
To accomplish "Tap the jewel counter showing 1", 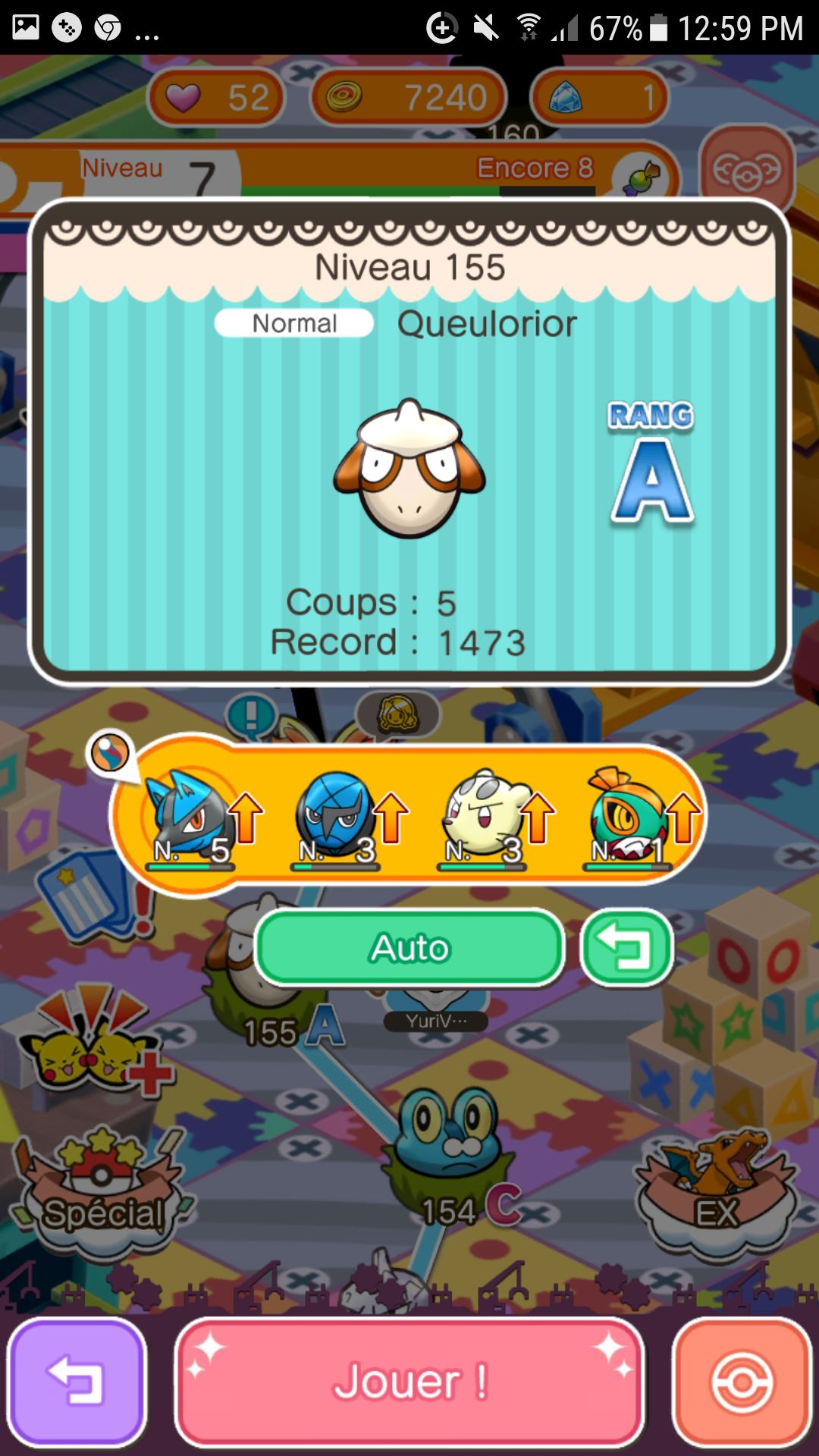I will click(599, 97).
